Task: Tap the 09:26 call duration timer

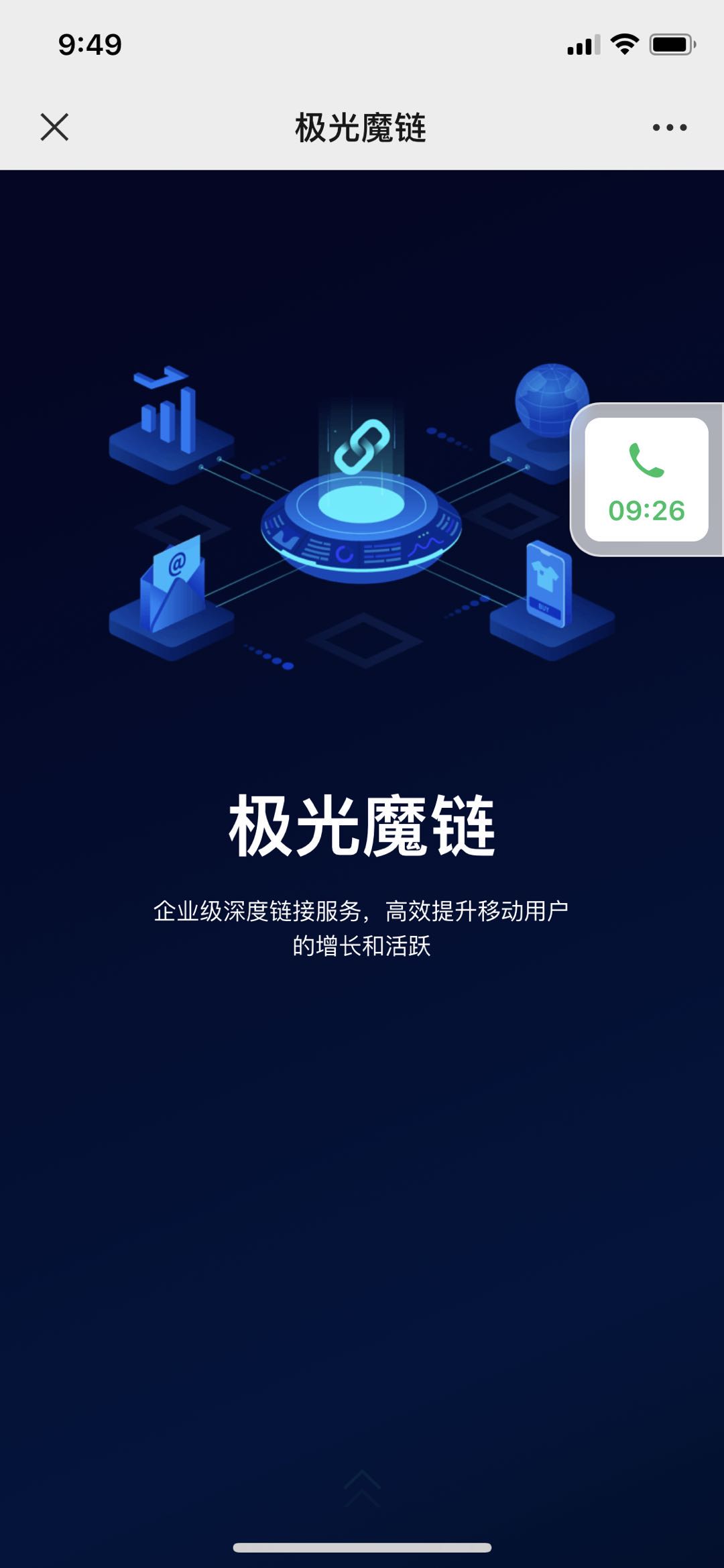Action: click(x=646, y=511)
